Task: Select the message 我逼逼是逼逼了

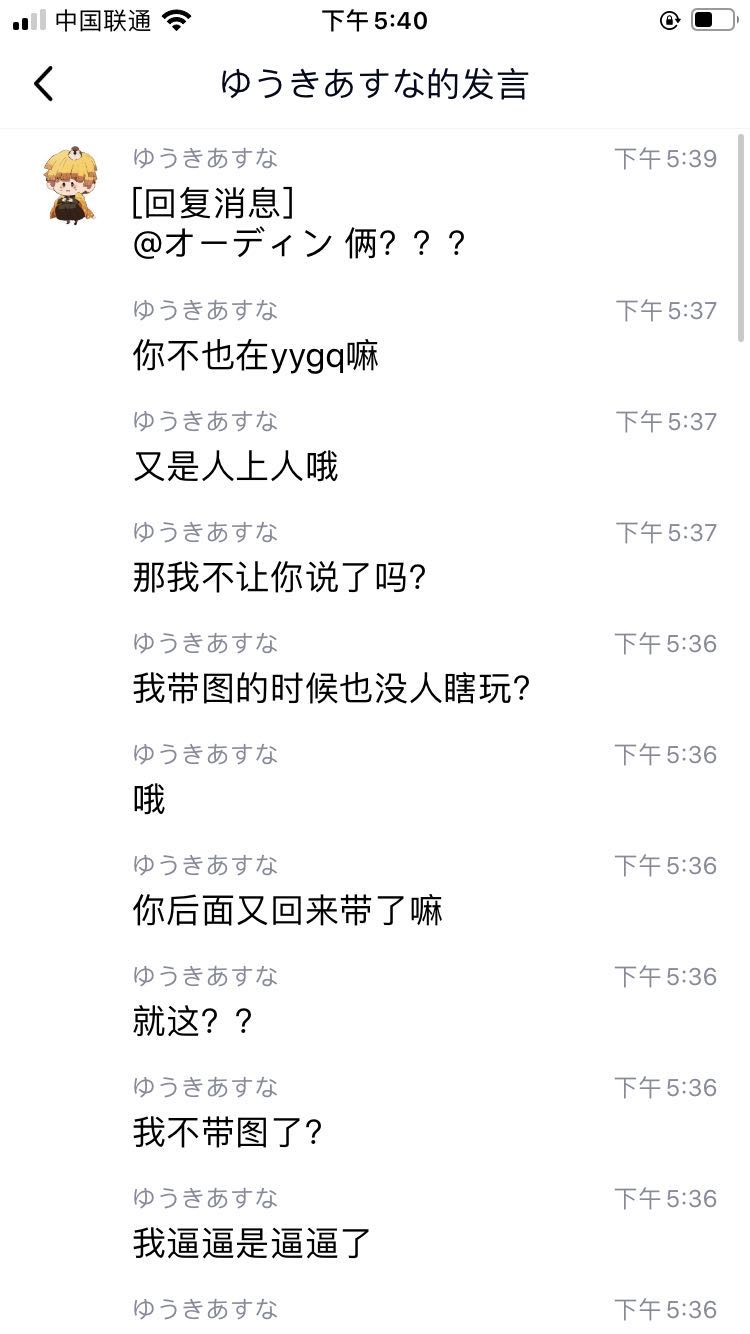Action: coord(252,1244)
